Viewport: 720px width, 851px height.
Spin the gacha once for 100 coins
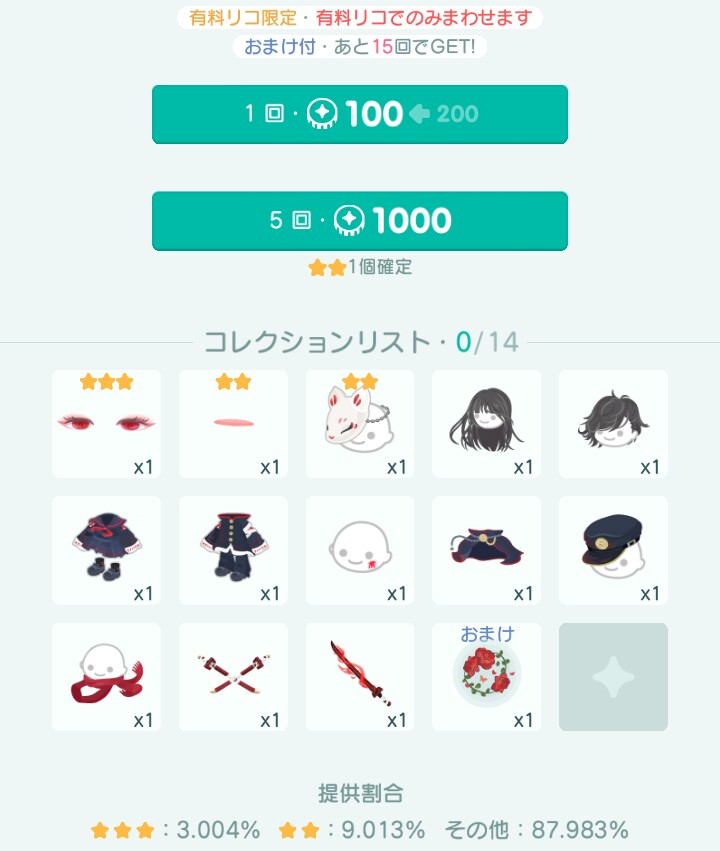[x=360, y=114]
